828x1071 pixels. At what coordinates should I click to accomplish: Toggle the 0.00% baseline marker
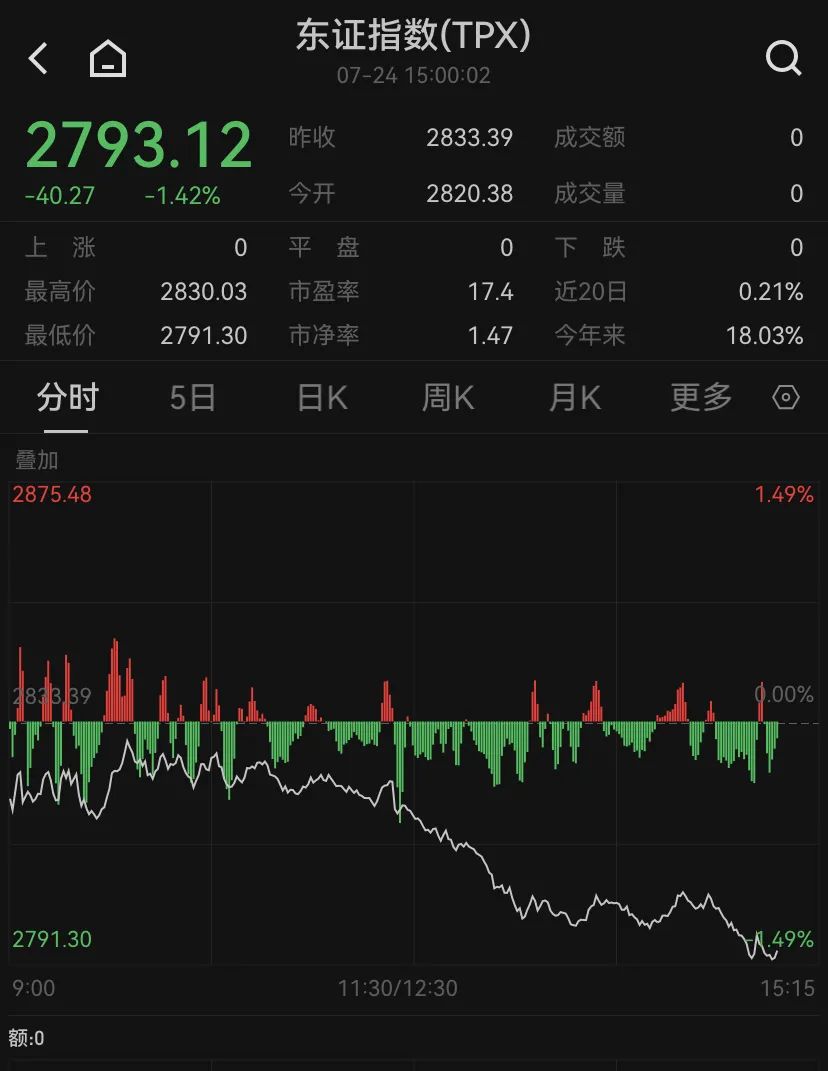click(783, 694)
